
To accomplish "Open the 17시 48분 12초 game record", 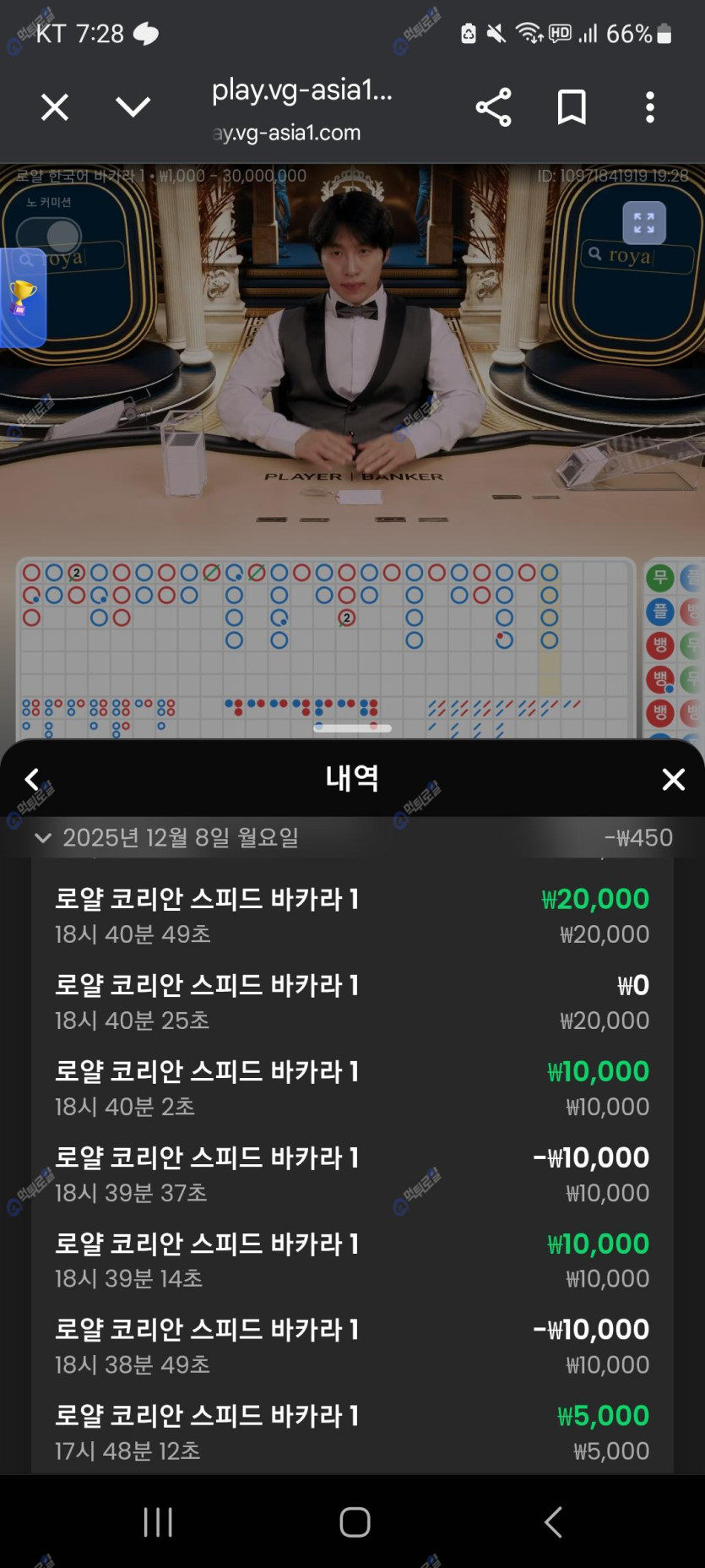I will [x=352, y=1433].
